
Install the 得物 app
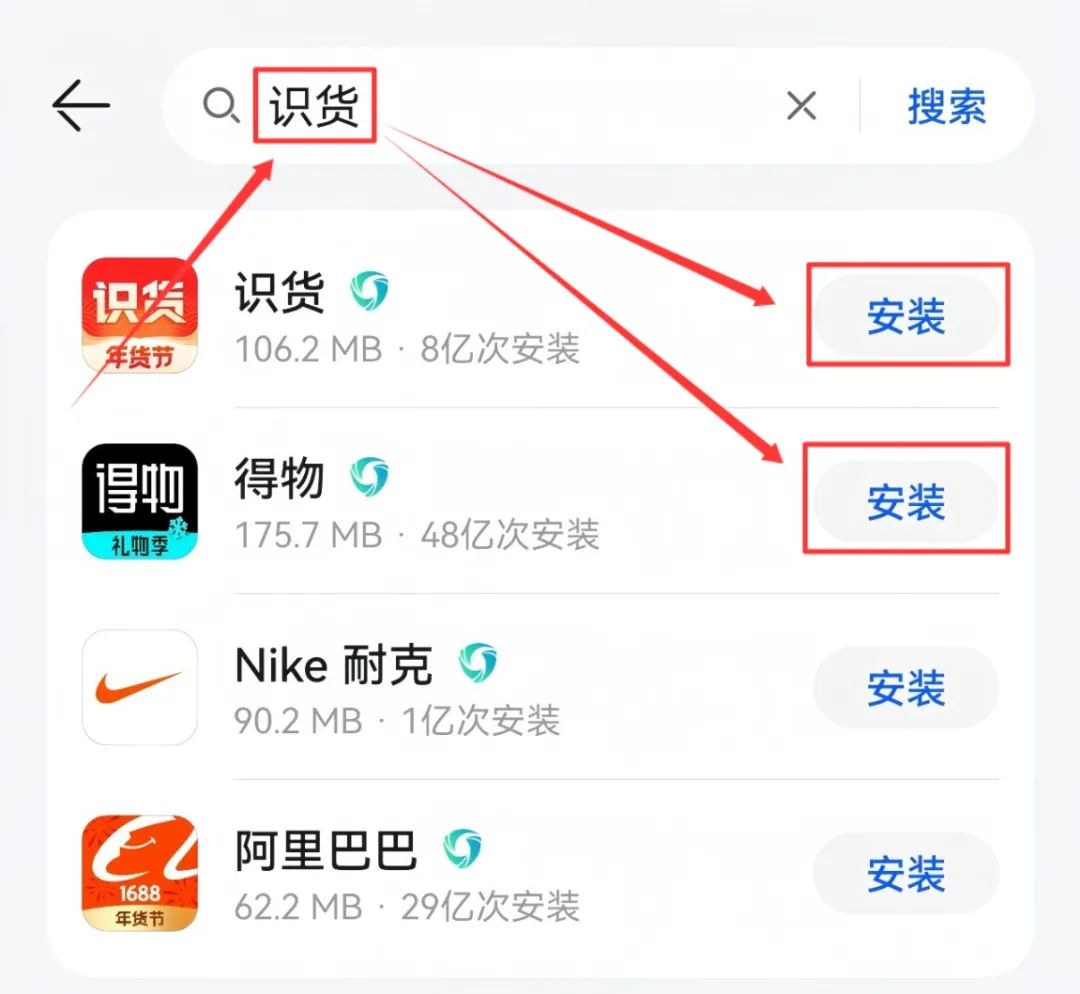(x=906, y=502)
